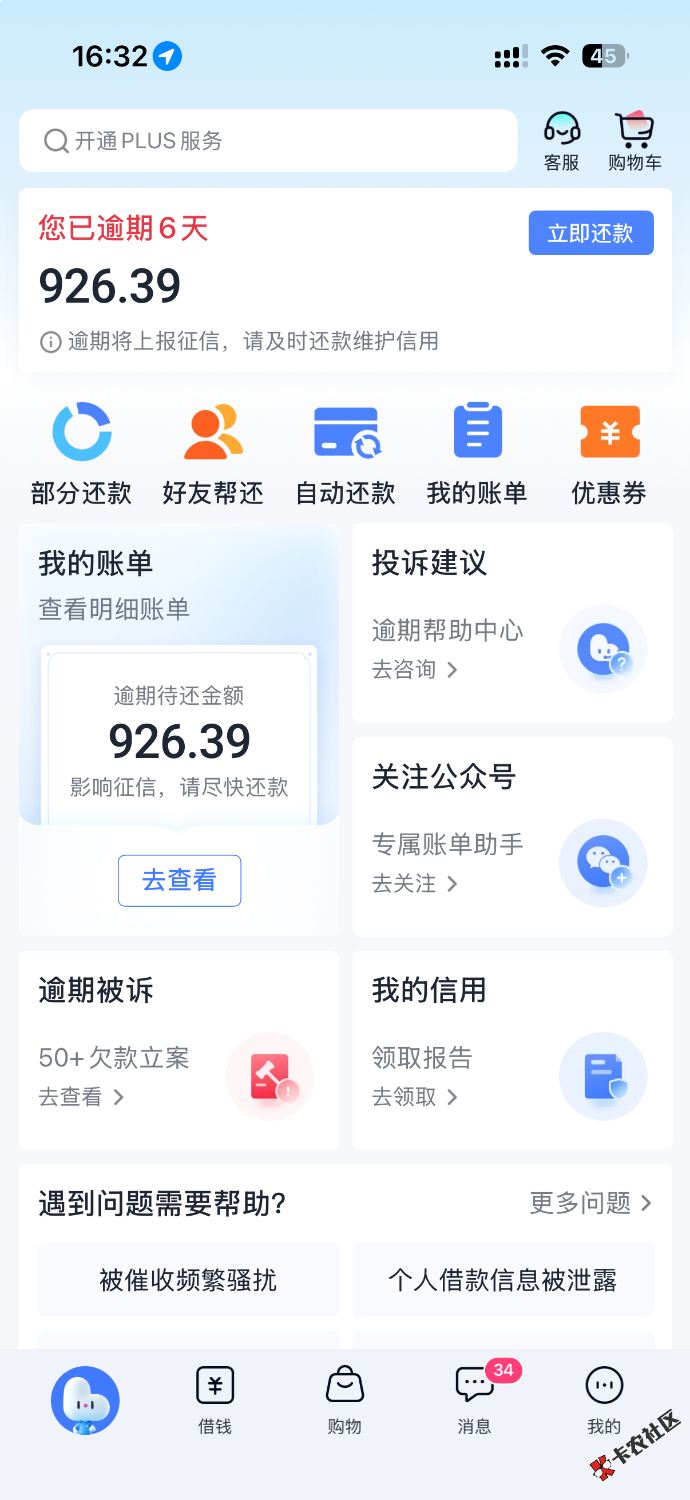Viewport: 690px width, 1500px height.
Task: Tap 去查看 on the bill card
Action: coord(179,880)
